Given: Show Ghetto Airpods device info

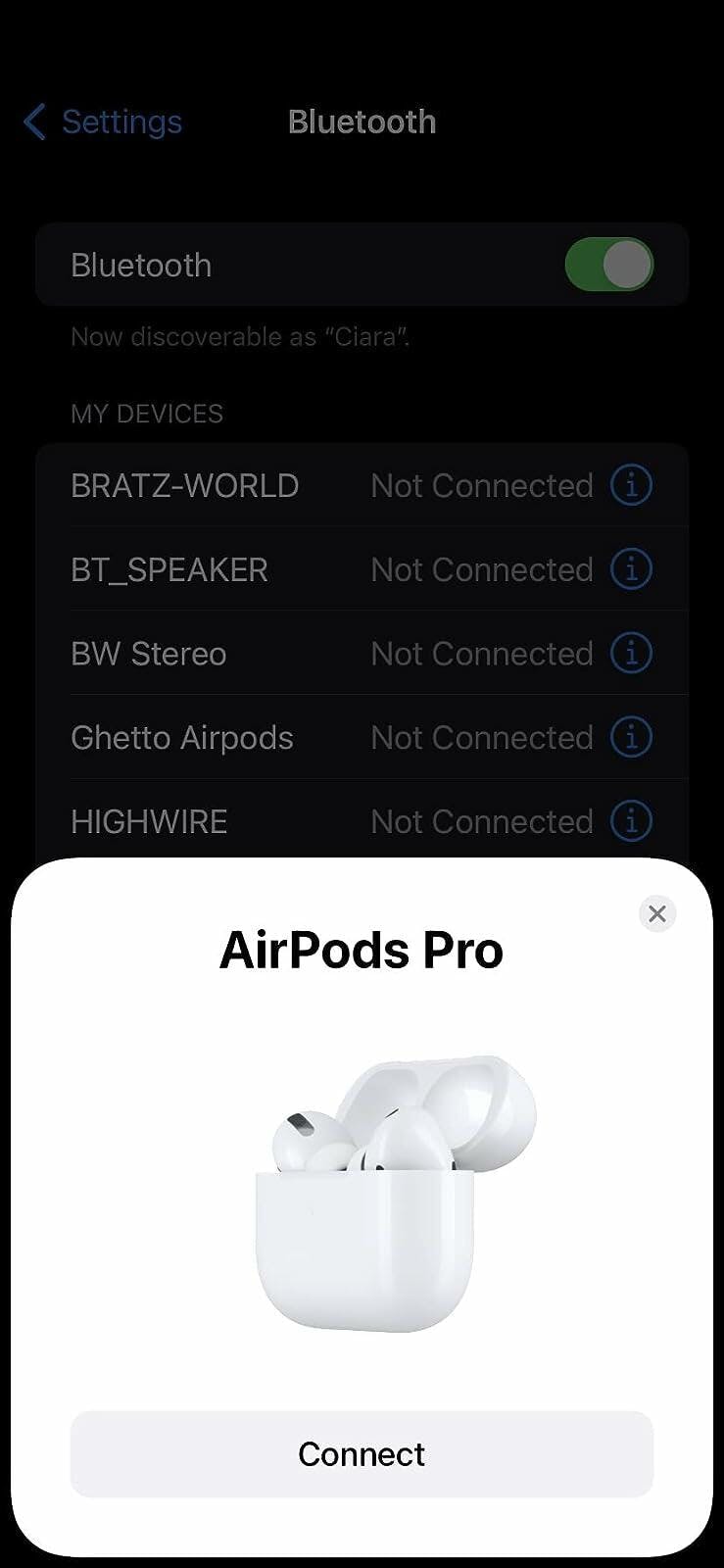Looking at the screenshot, I should point(631,737).
